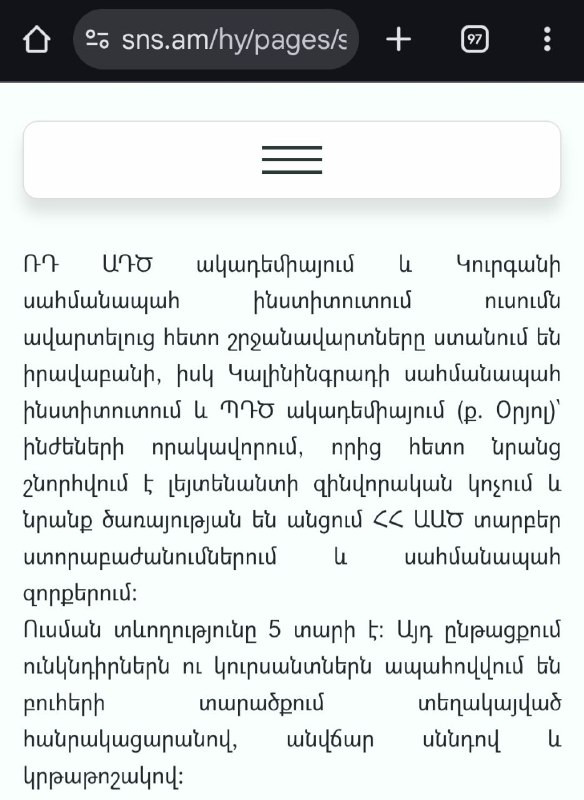The width and height of the screenshot is (584, 800).
Task: Open the browser overflow menu
Action: [547, 39]
